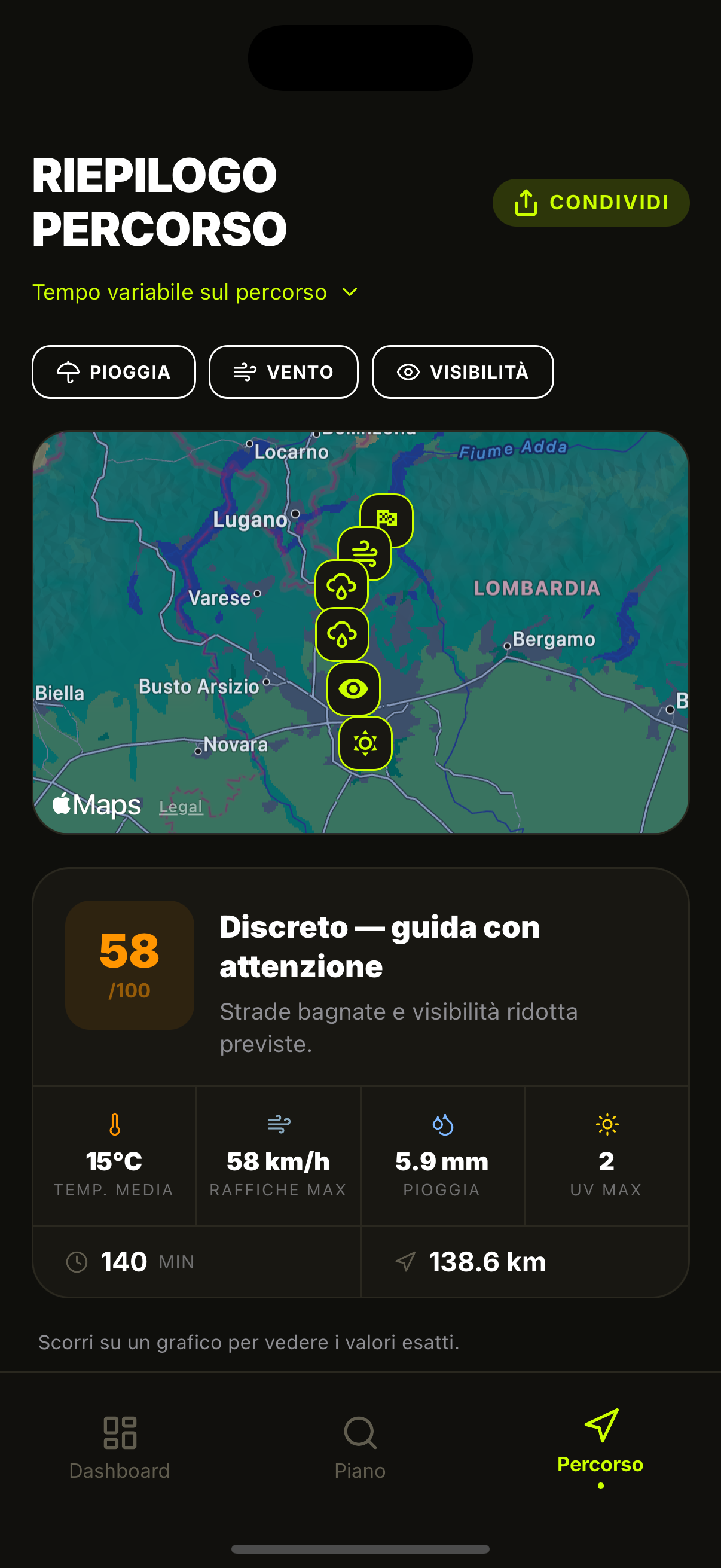Expand the 'Tempo variabile sul percorso' dropdown
This screenshot has height=1568, width=721.
pyautogui.click(x=195, y=292)
